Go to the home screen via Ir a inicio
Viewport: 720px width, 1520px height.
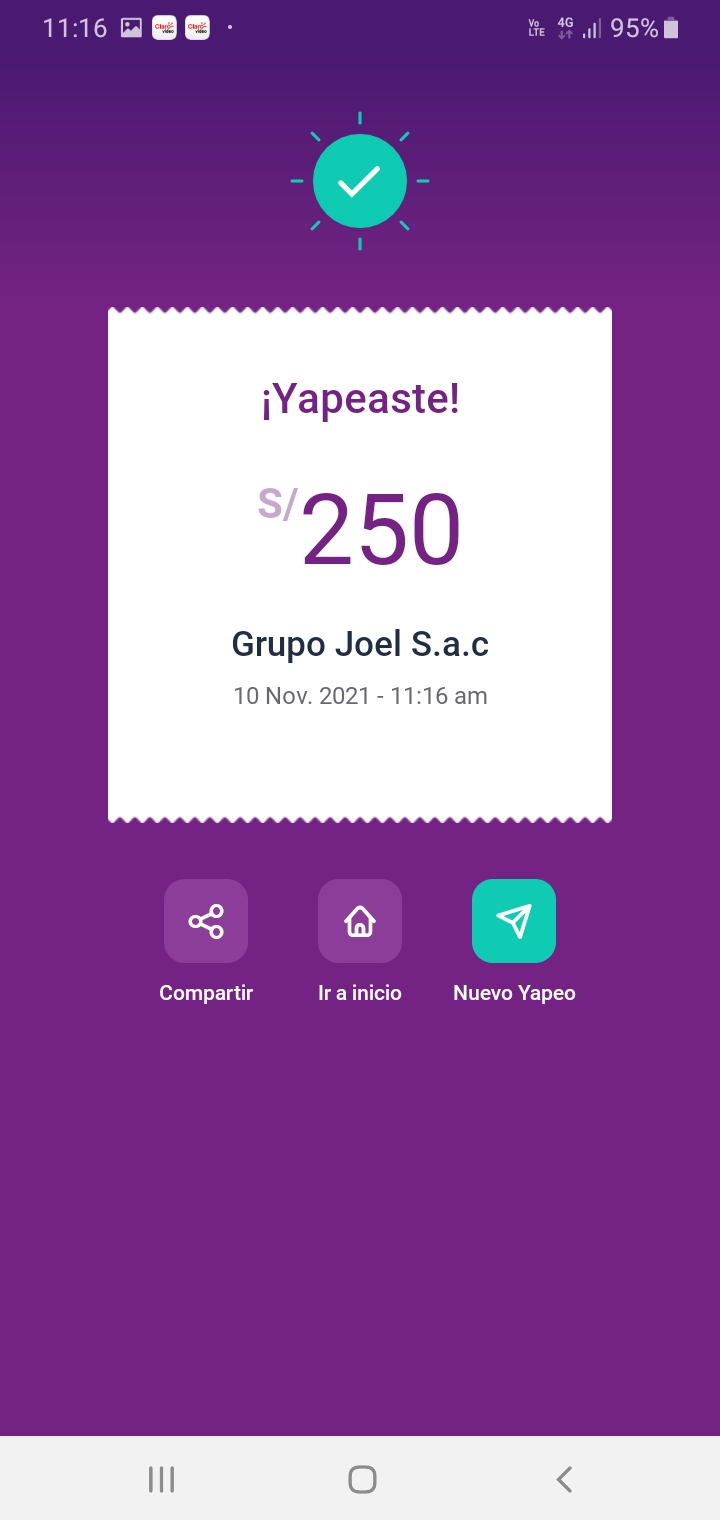(360, 921)
